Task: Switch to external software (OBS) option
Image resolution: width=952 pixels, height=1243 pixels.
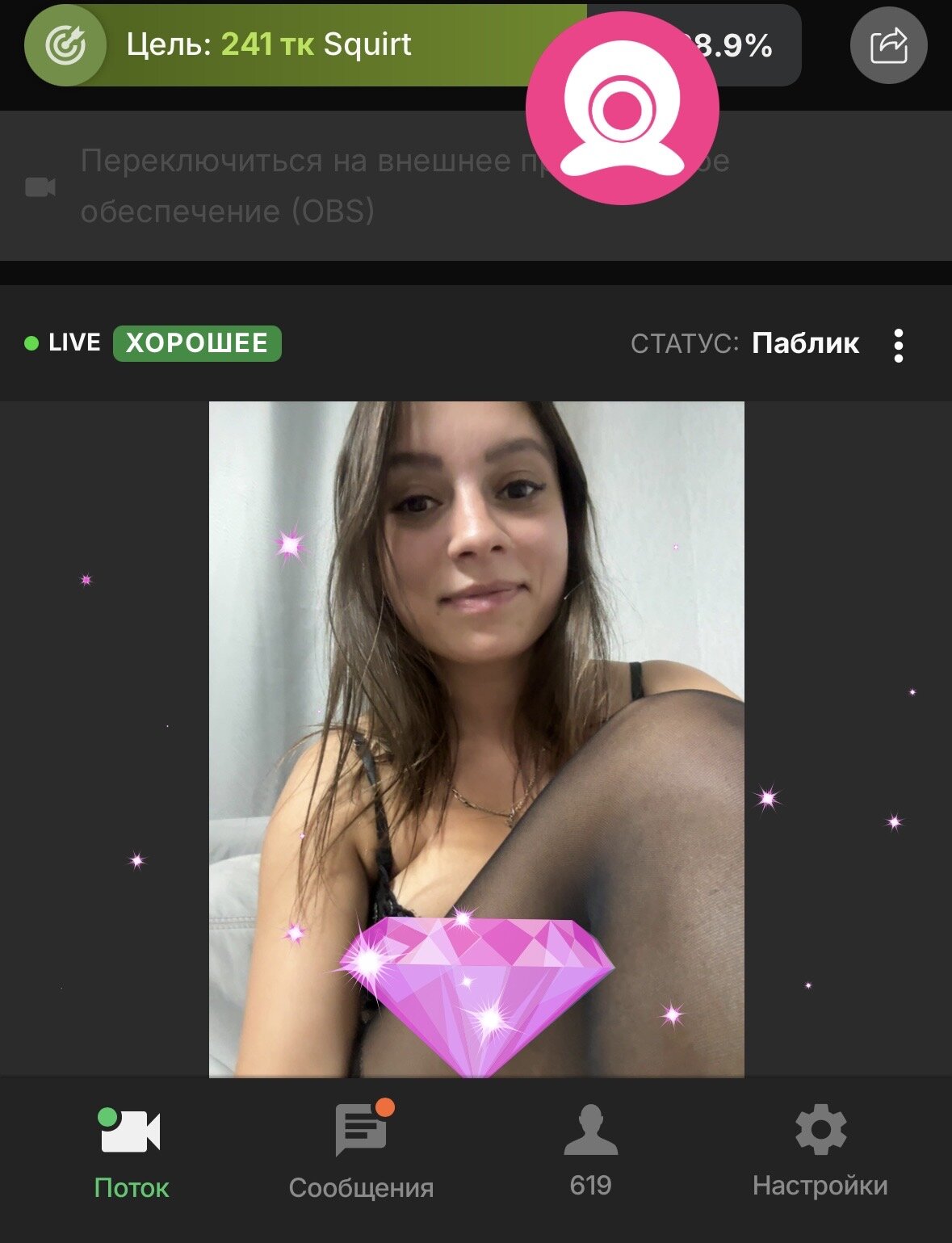Action: (242, 186)
